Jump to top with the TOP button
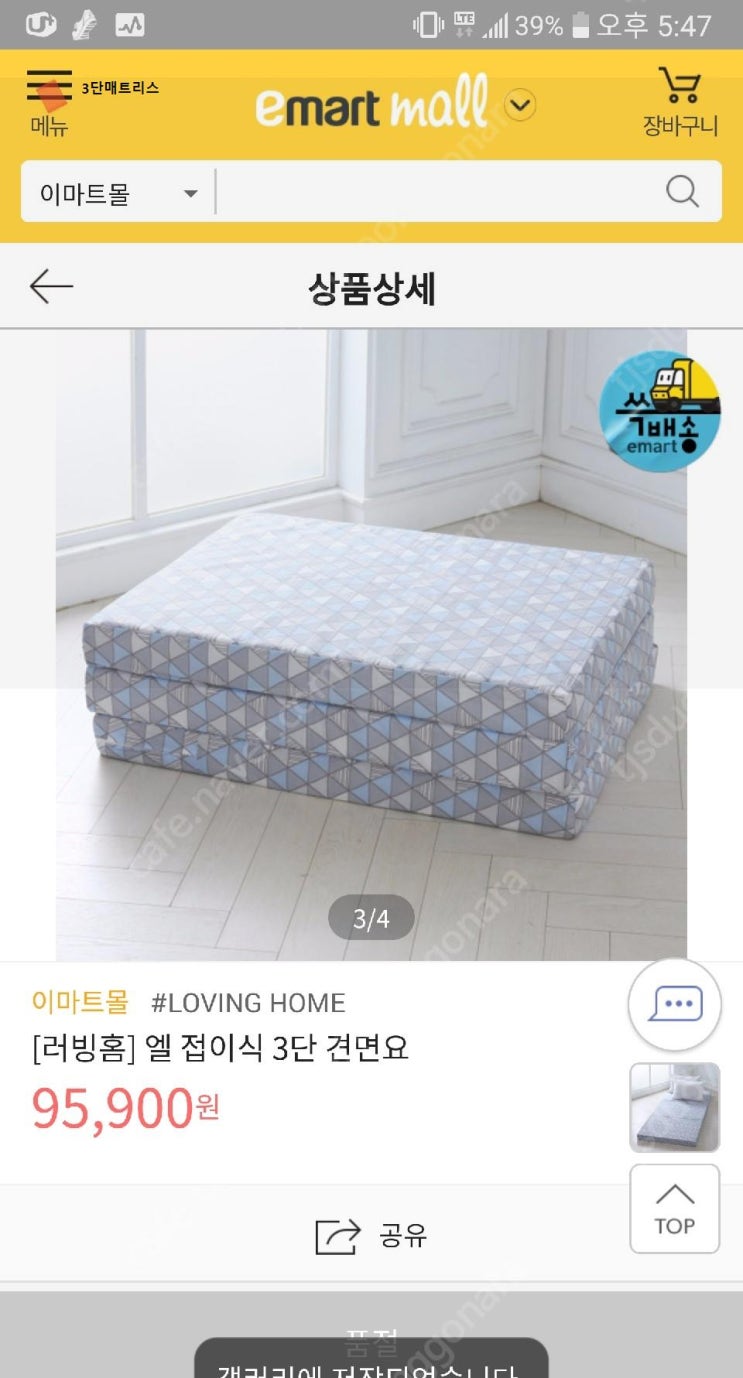The width and height of the screenshot is (743, 1378). (675, 1209)
